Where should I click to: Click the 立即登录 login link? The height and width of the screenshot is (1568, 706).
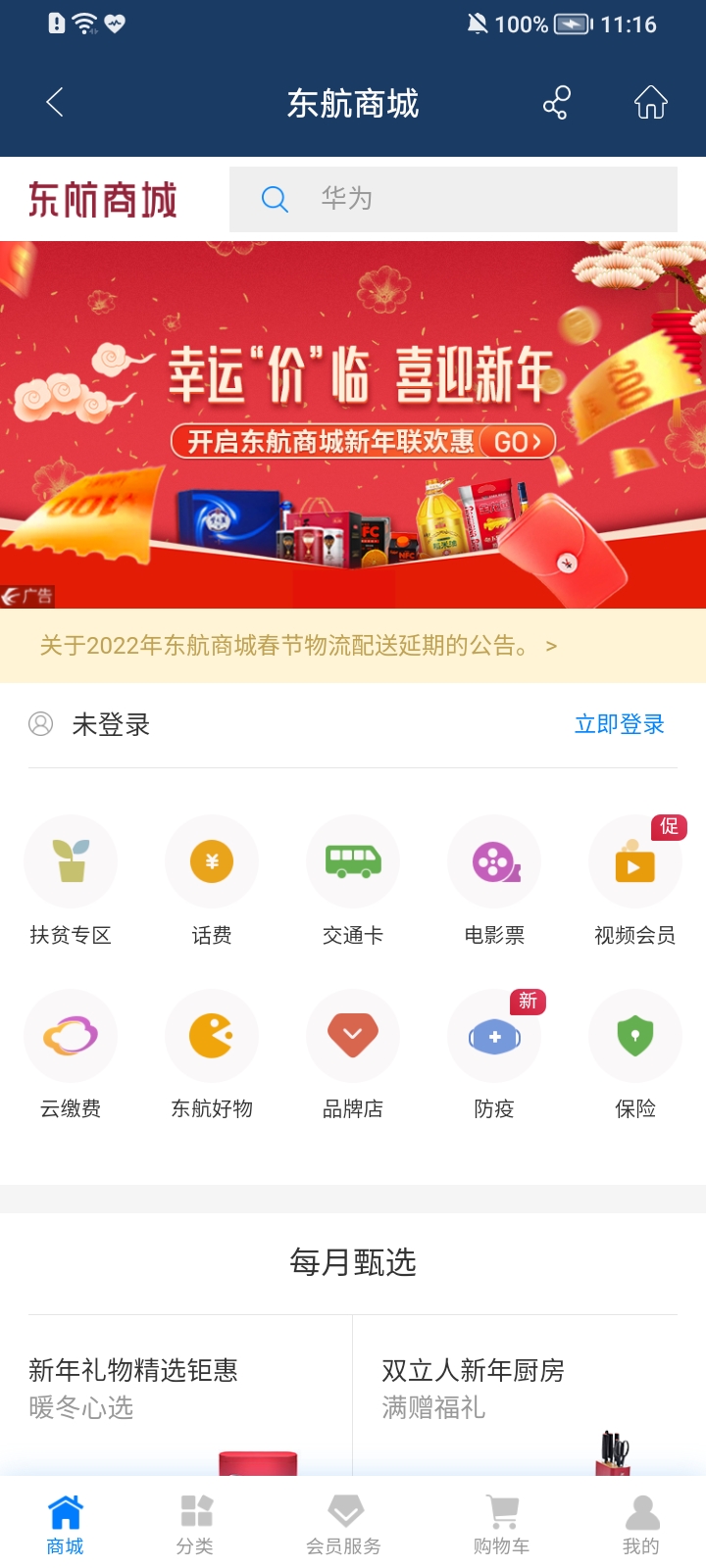tap(619, 725)
